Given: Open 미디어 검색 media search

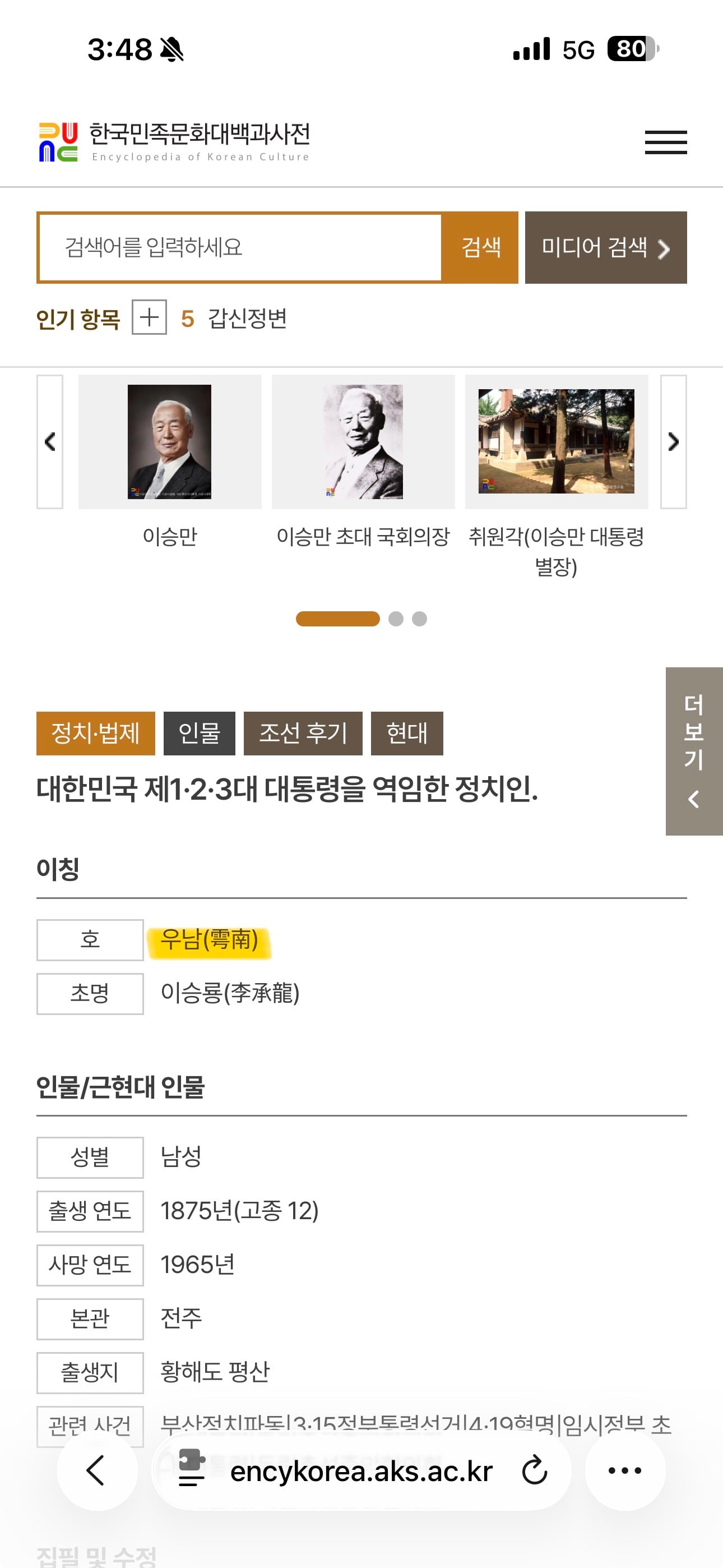Looking at the screenshot, I should click(x=605, y=247).
